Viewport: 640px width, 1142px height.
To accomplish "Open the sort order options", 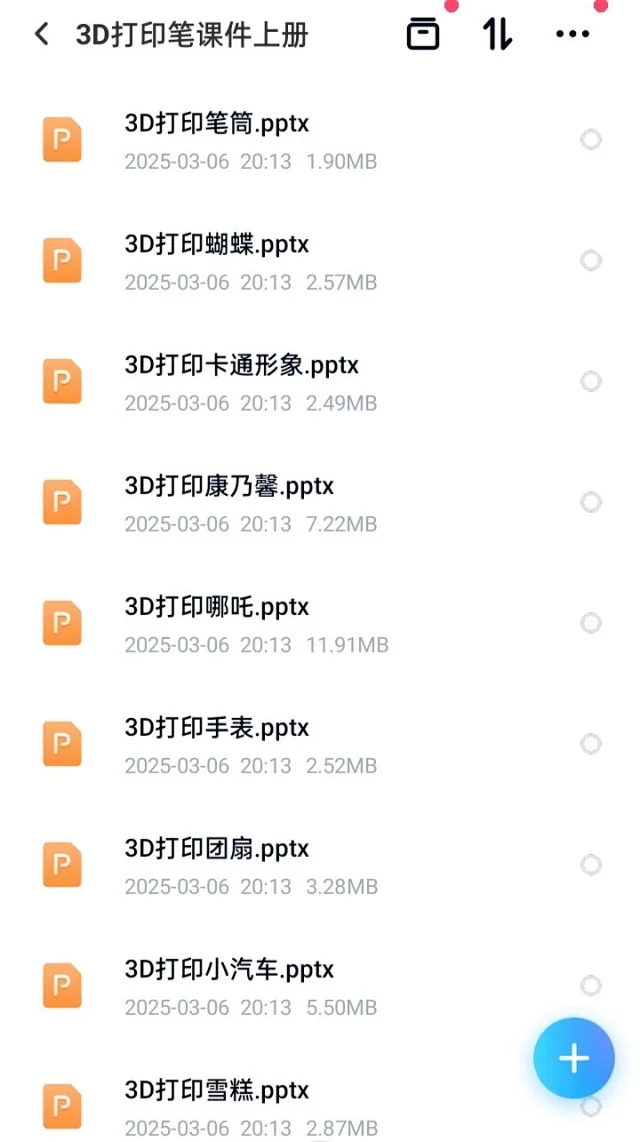I will tap(497, 34).
